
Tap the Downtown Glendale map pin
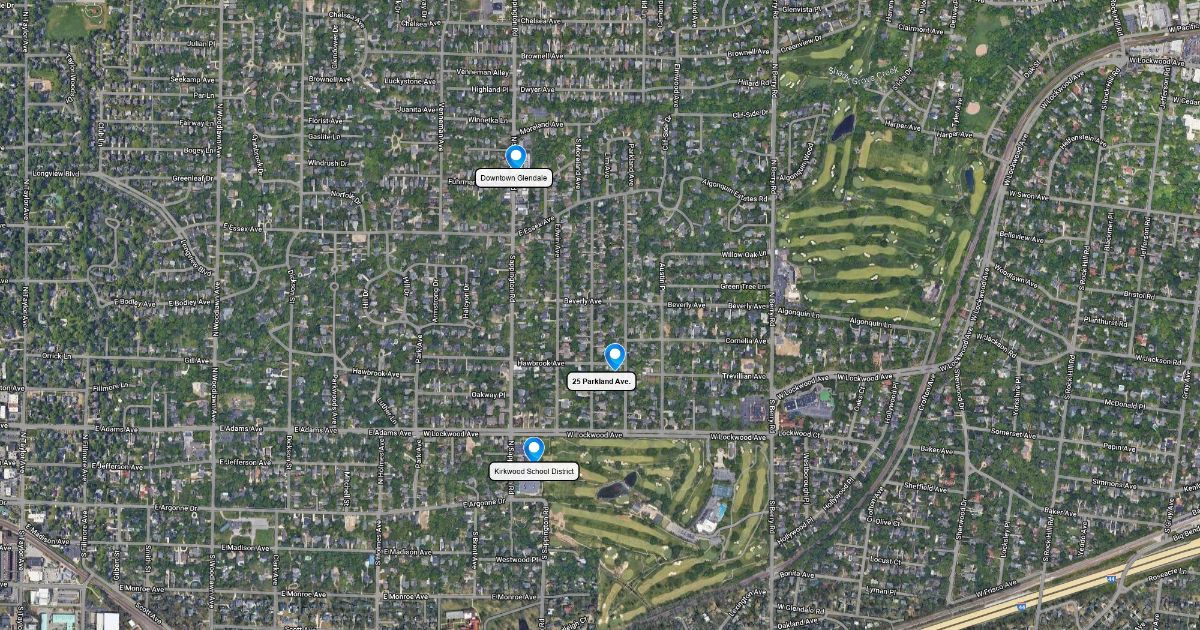[515, 157]
